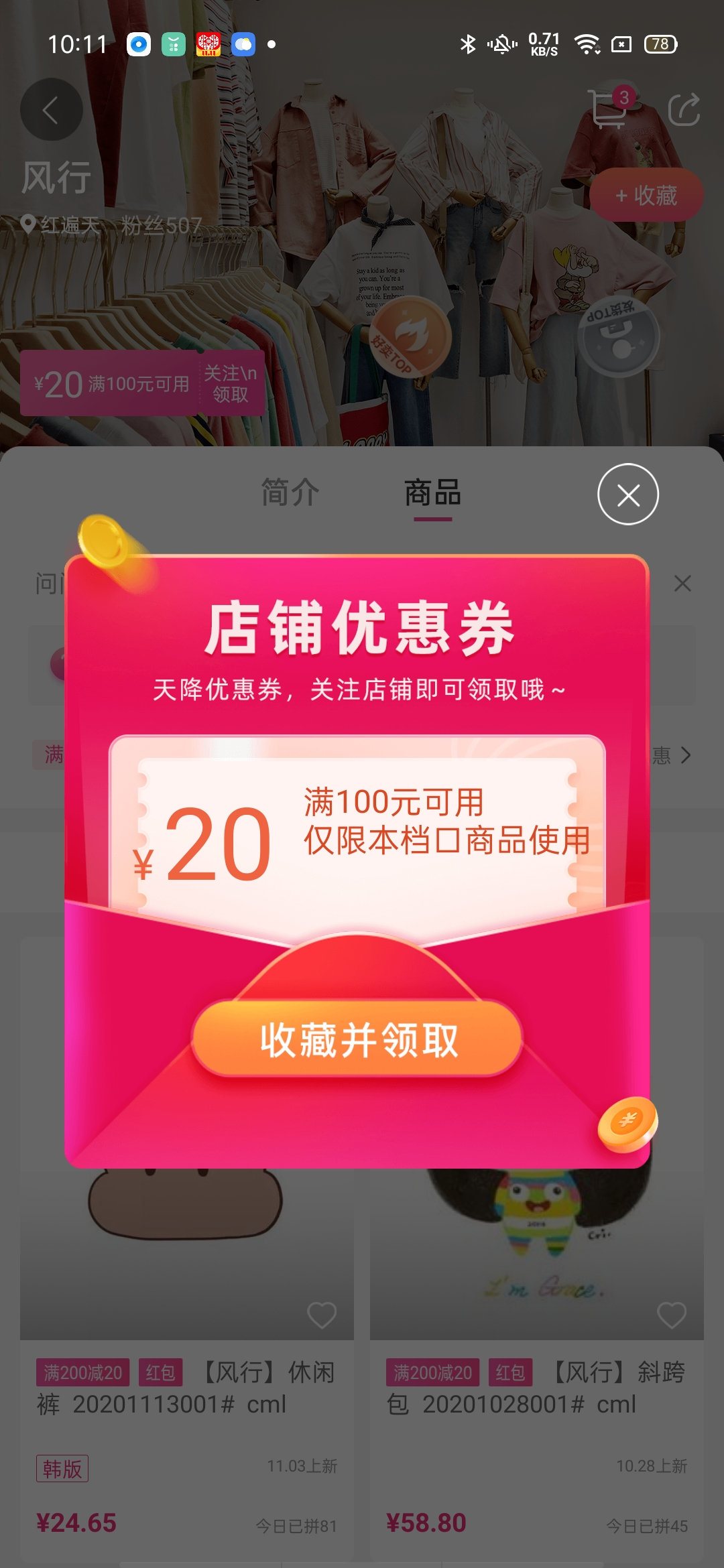724x1568 pixels.
Task: Favorite the 斜跨包 product with the heart
Action: click(672, 1315)
